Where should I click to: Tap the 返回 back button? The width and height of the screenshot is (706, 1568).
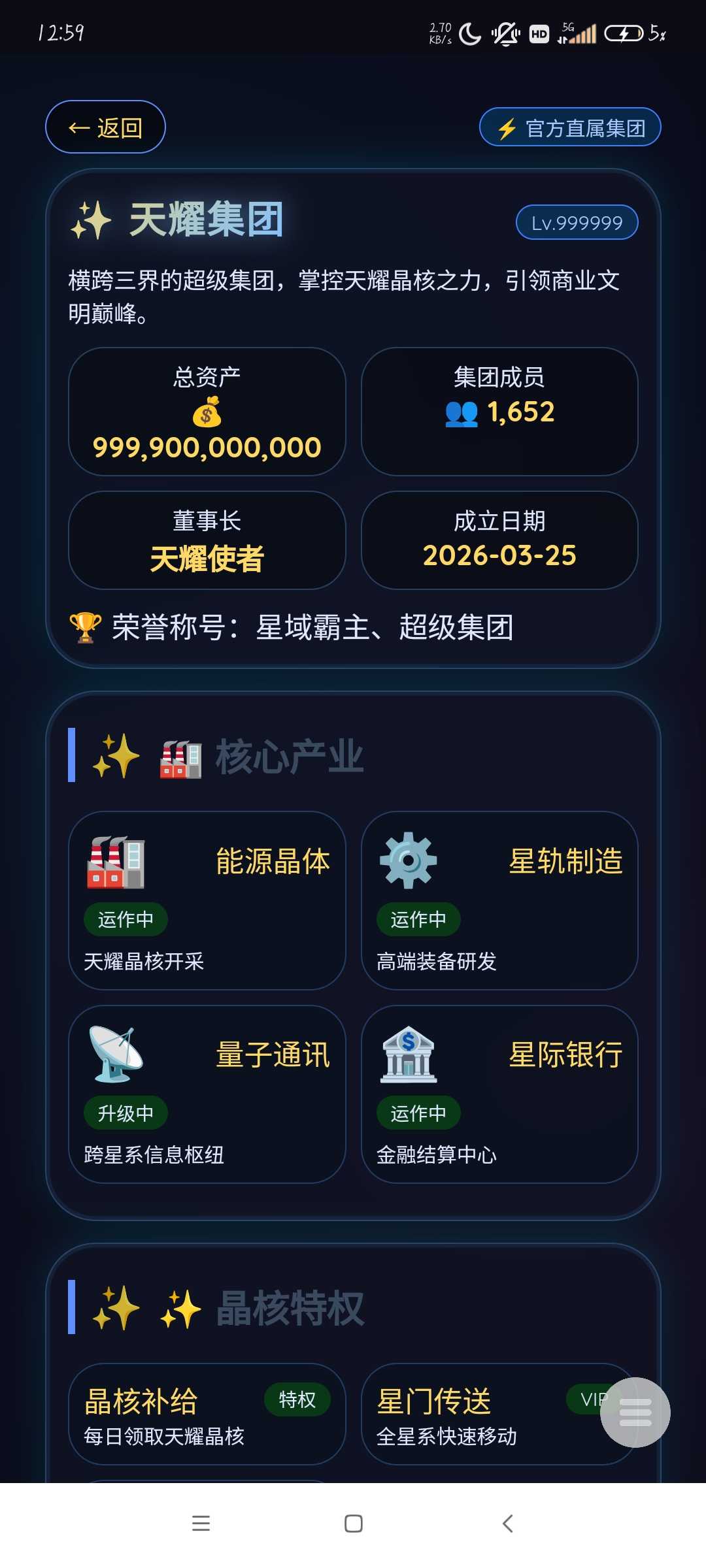coord(105,127)
